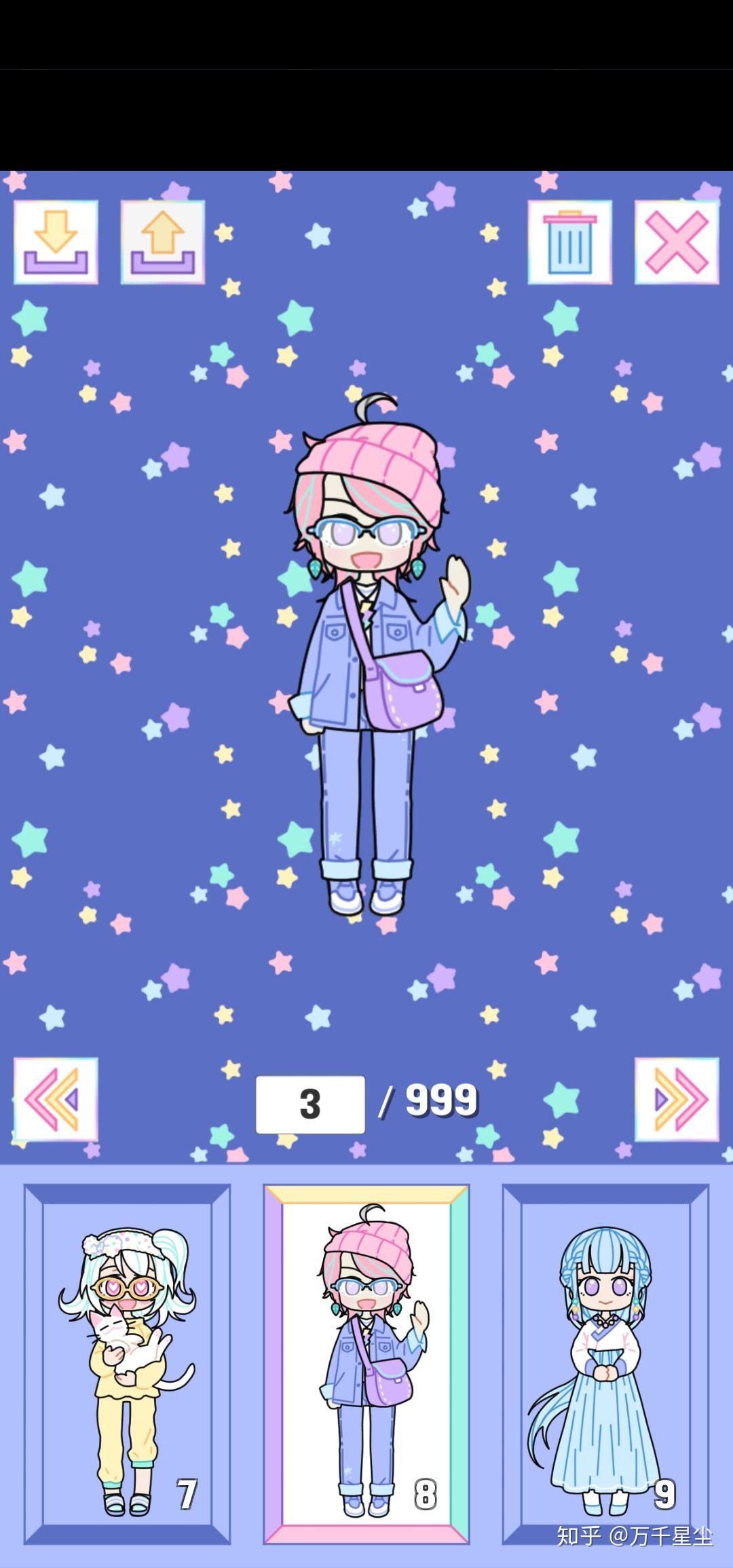Image resolution: width=733 pixels, height=1568 pixels.
Task: Select character slot 7 with cat
Action: pyautogui.click(x=128, y=1364)
